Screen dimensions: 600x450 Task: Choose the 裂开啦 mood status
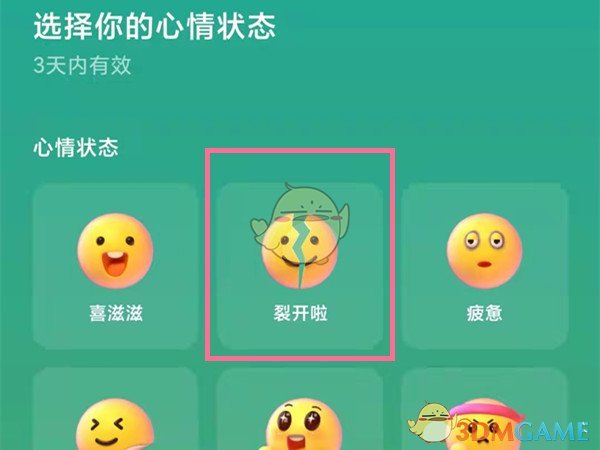(x=299, y=266)
